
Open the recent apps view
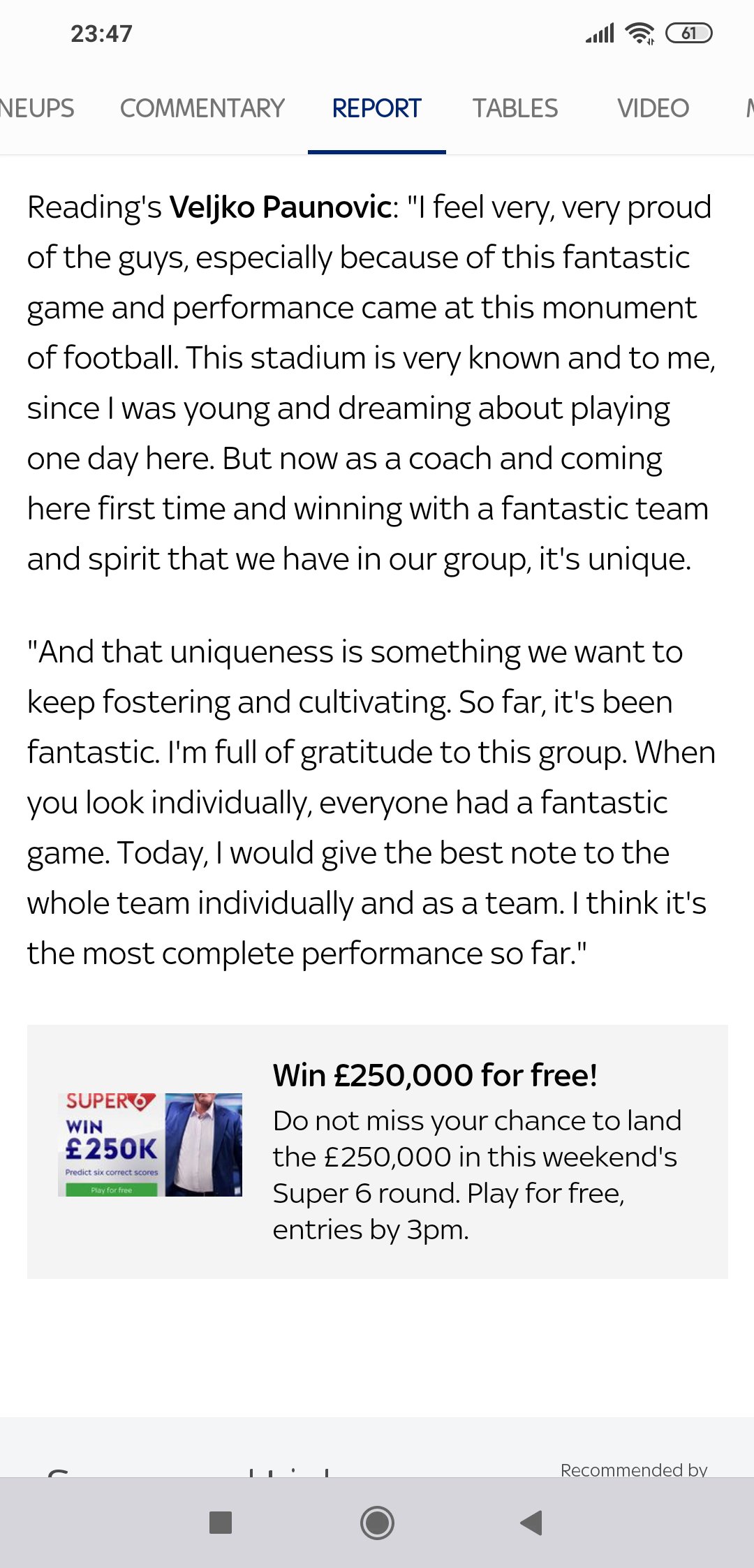point(221,1523)
